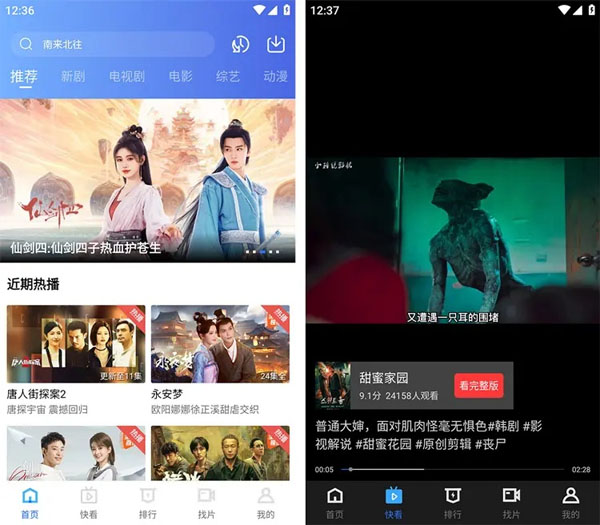The width and height of the screenshot is (600, 525).
Task: Switch to the 电影 top tab
Action: (x=180, y=76)
